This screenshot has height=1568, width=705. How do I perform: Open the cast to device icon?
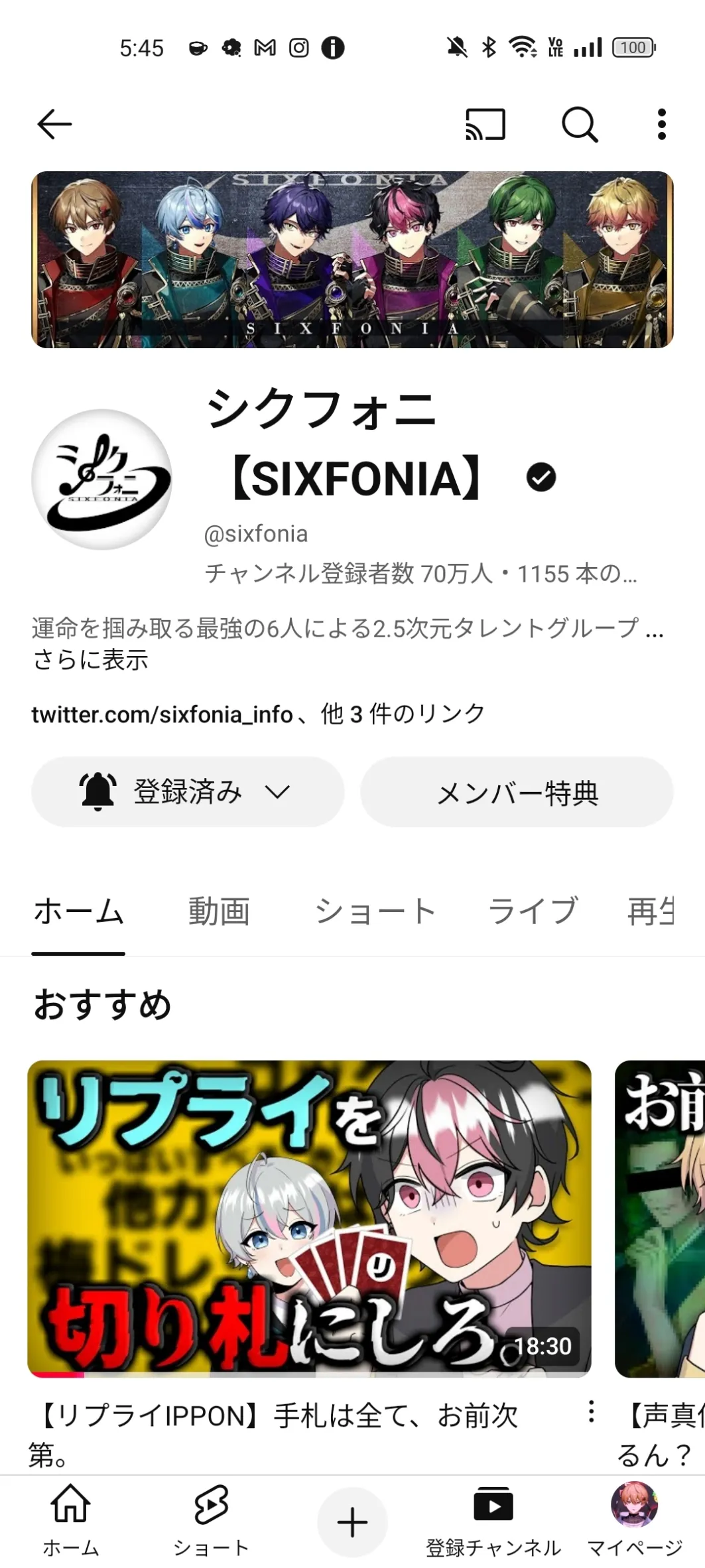(x=485, y=124)
